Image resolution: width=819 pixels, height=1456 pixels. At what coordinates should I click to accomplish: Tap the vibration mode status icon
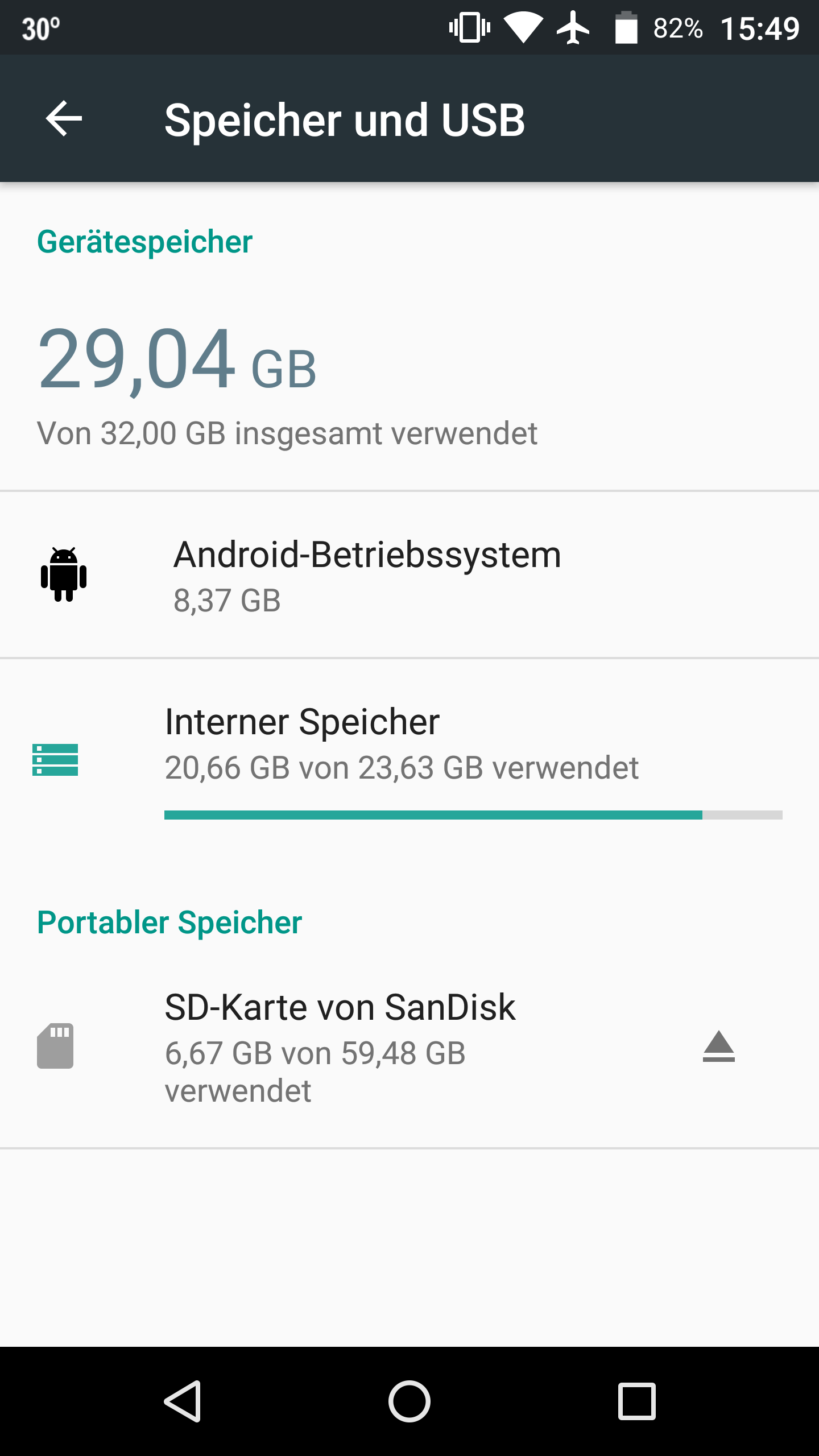[x=469, y=26]
